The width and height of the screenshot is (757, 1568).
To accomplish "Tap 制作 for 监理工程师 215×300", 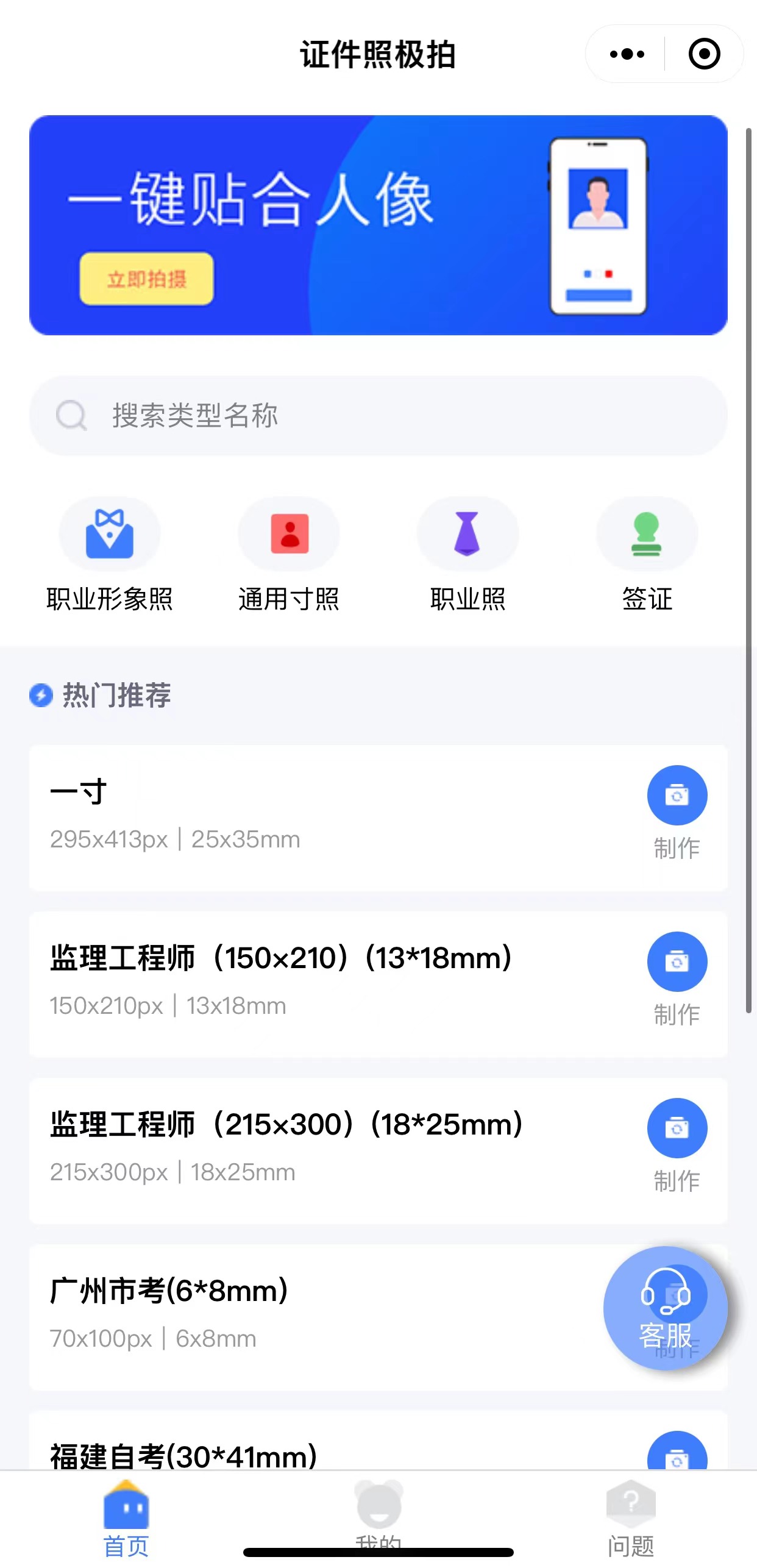I will click(x=677, y=1145).
